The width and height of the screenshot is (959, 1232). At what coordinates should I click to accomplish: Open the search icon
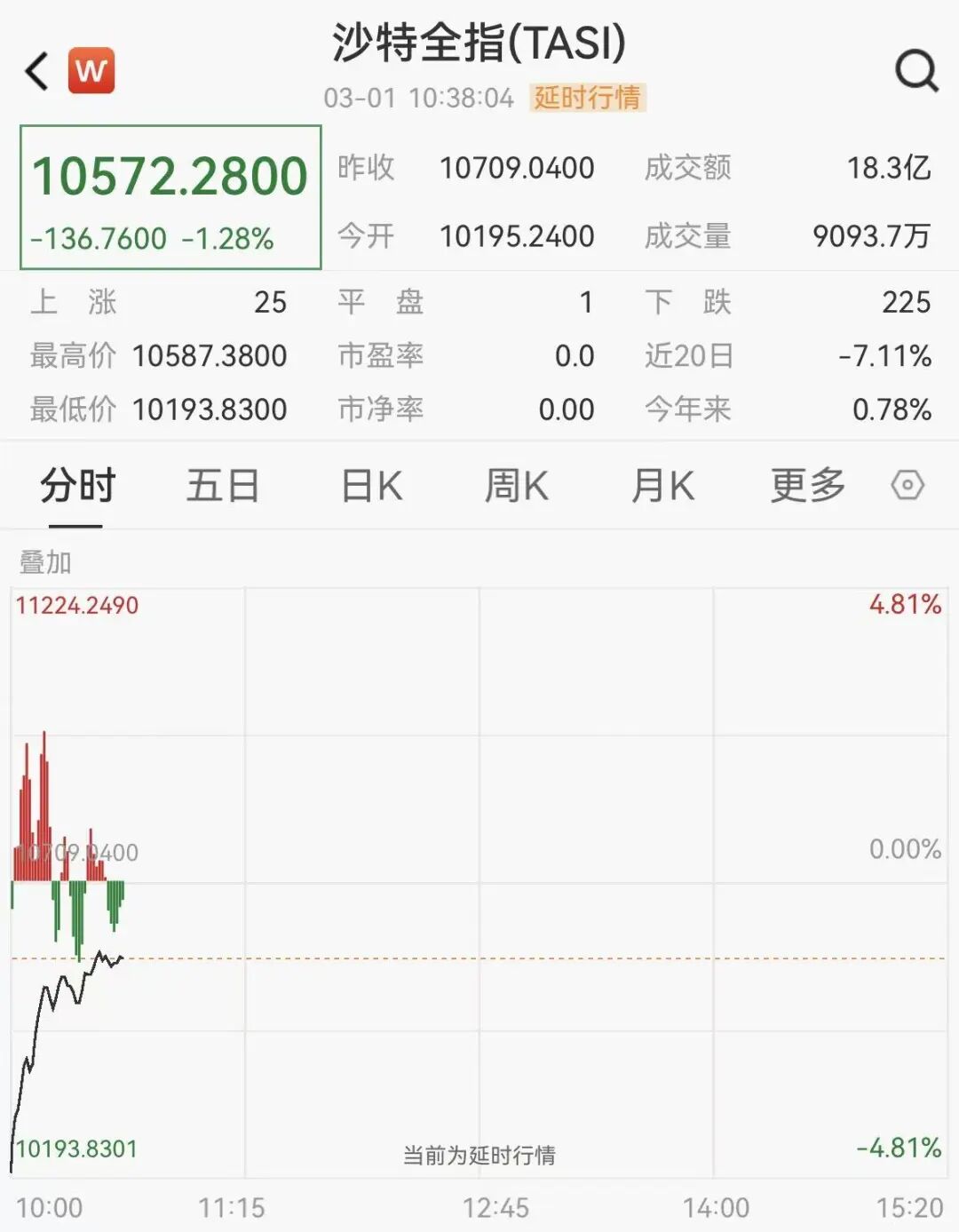[x=915, y=71]
